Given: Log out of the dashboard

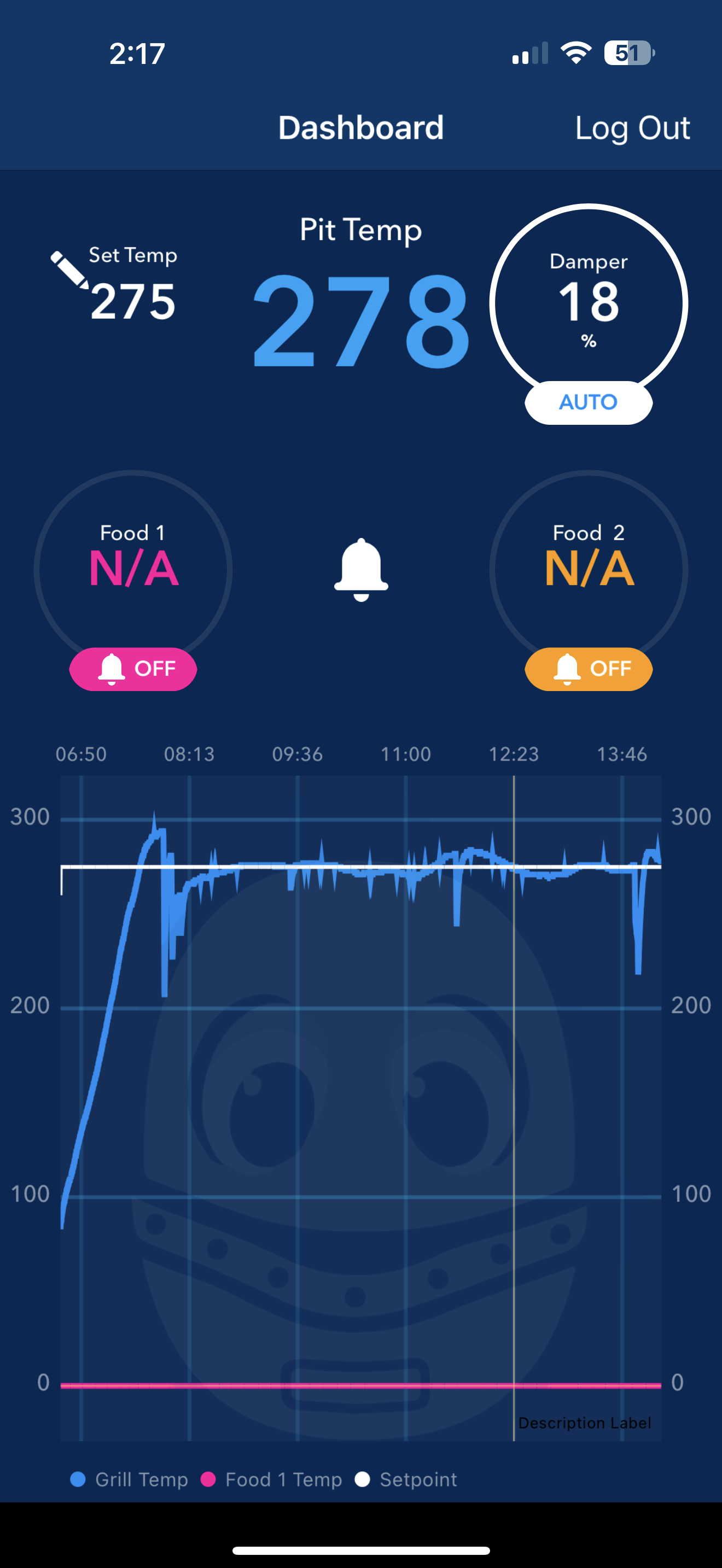Looking at the screenshot, I should point(632,128).
